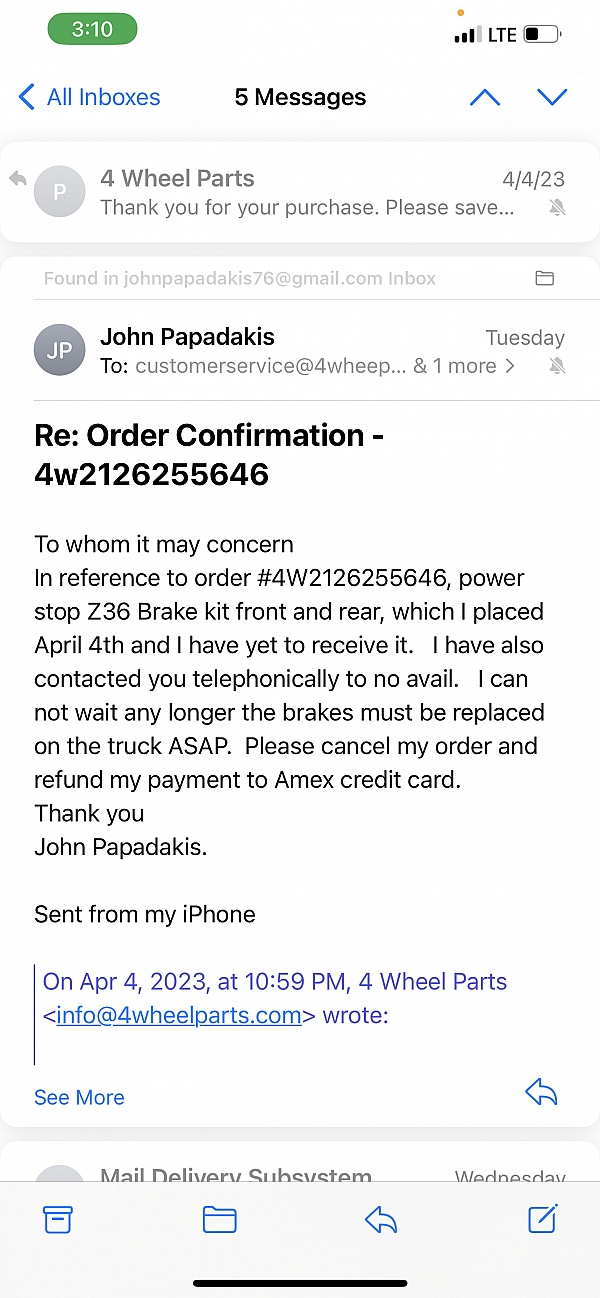Open reply options in the bottom toolbar
The image size is (600, 1298).
pyautogui.click(x=381, y=1219)
